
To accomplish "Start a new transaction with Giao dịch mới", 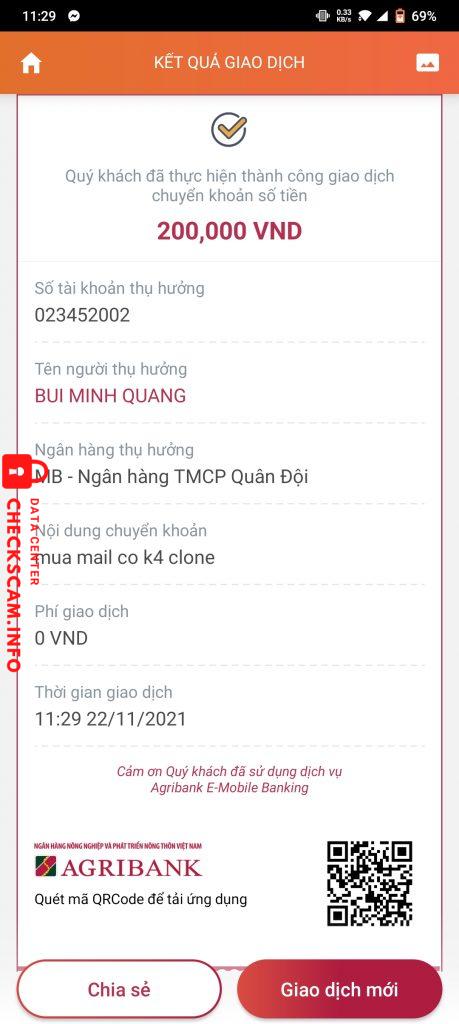I will pyautogui.click(x=340, y=989).
